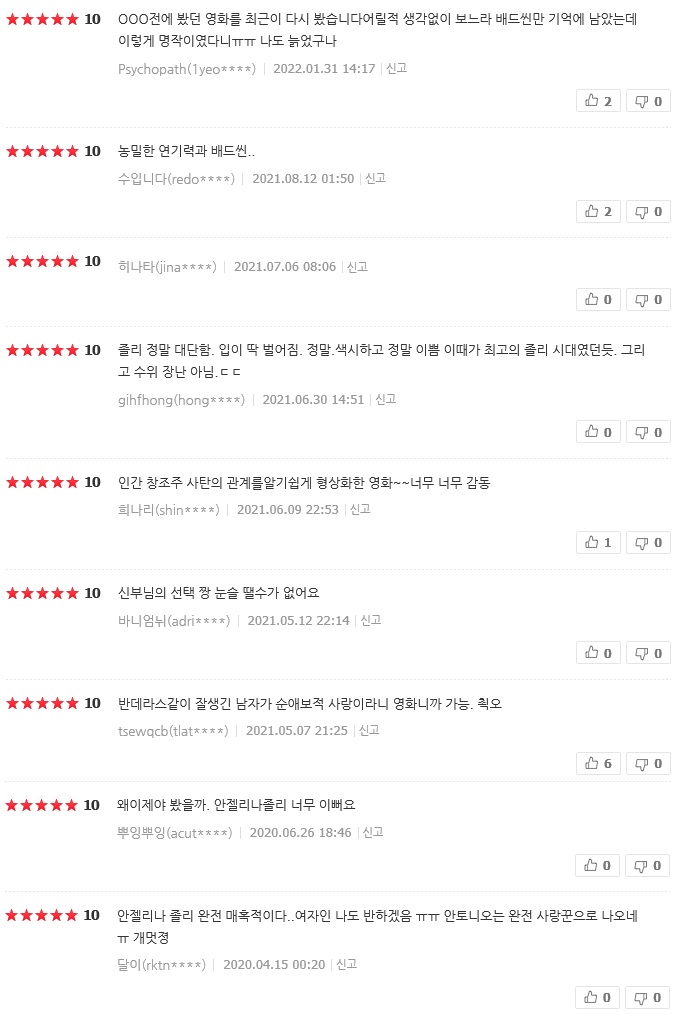Like the review by gihfhong
Screen dimensions: 680x1015
click(598, 431)
